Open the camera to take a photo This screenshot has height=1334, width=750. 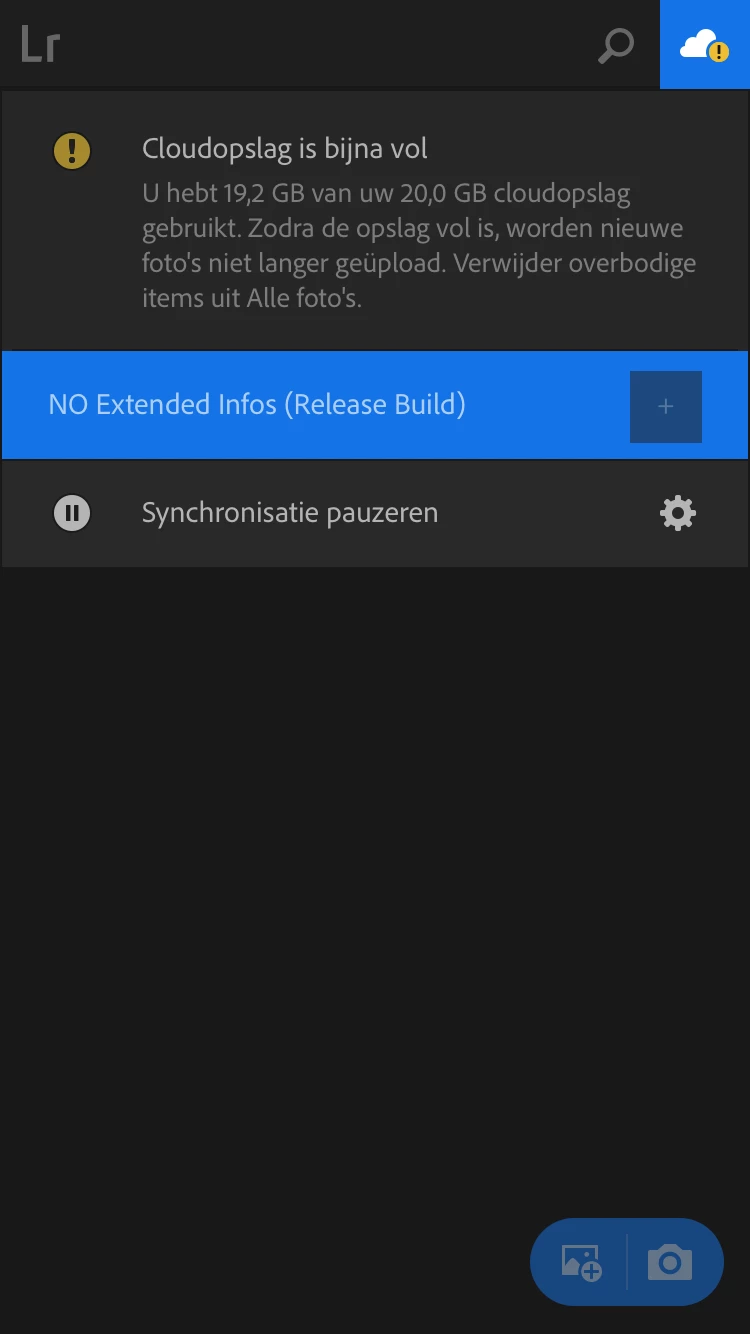[670, 1262]
